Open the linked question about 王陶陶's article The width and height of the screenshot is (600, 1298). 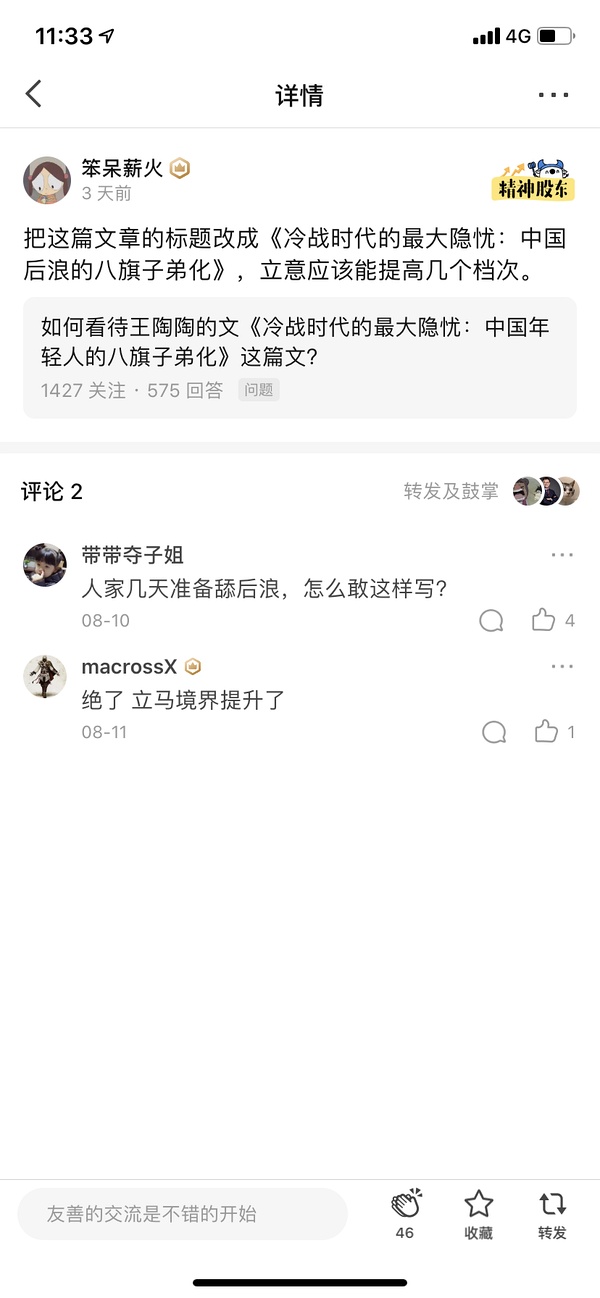click(299, 357)
